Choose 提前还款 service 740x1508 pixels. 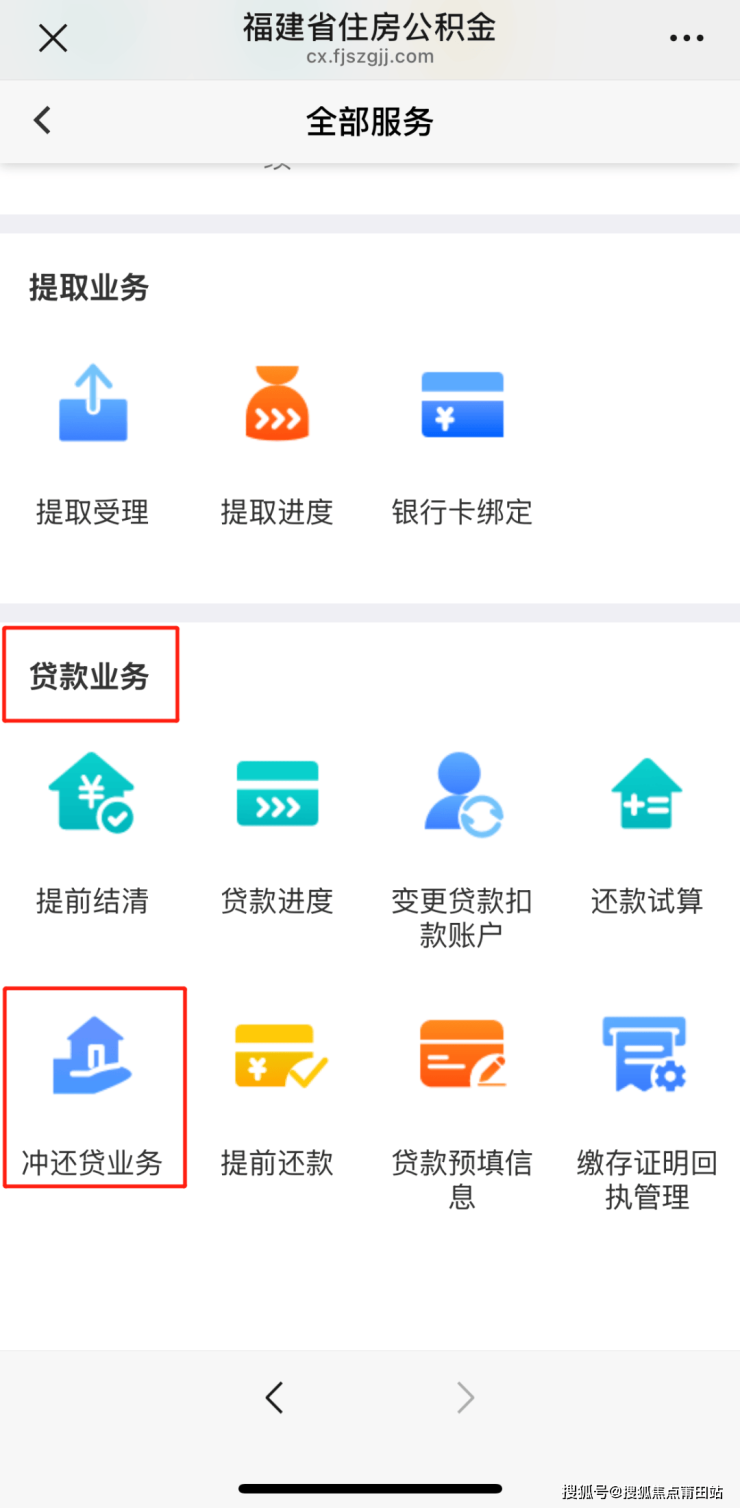277,1058
